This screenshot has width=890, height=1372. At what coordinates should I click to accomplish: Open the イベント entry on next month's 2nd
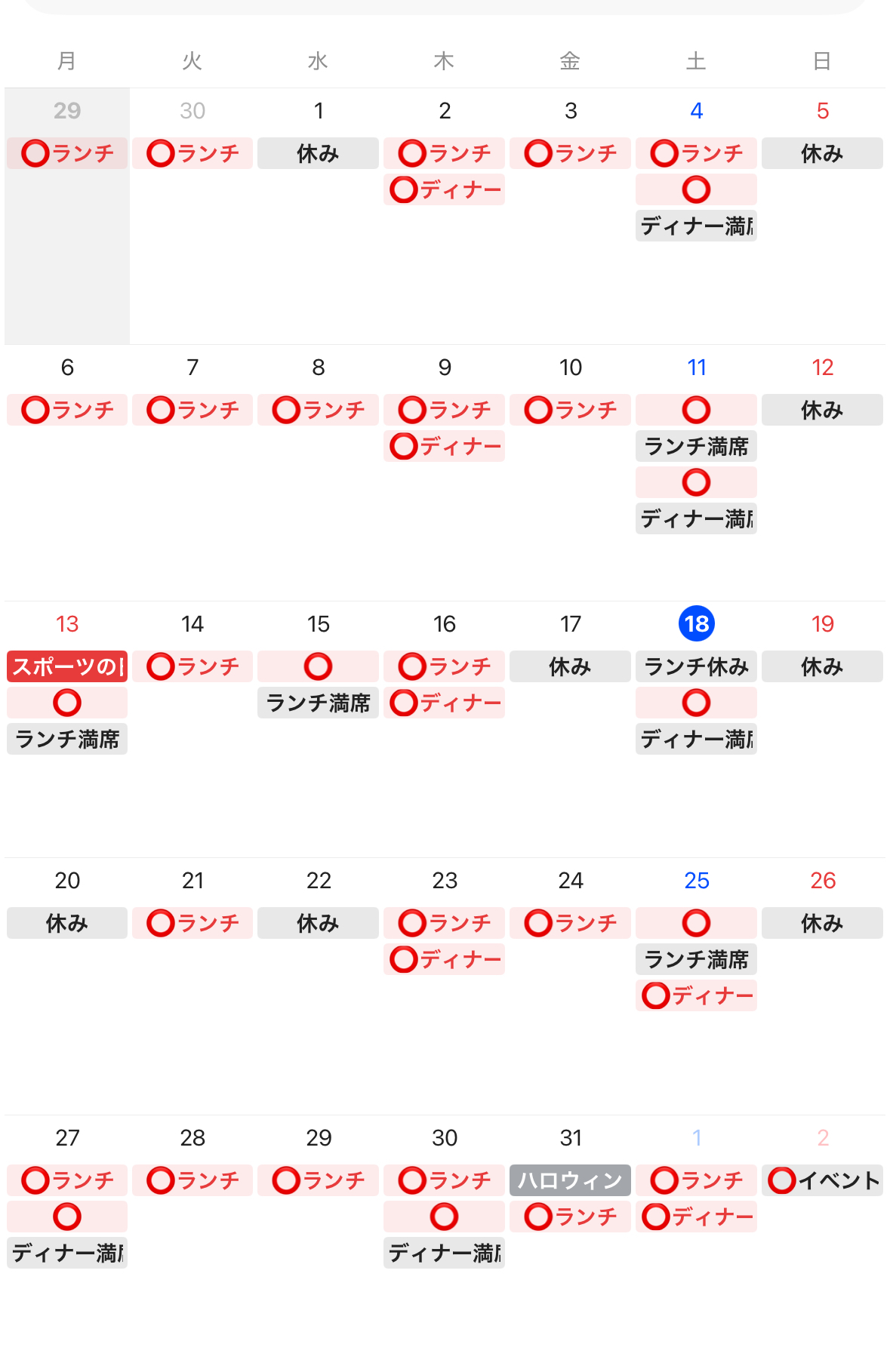click(822, 1180)
